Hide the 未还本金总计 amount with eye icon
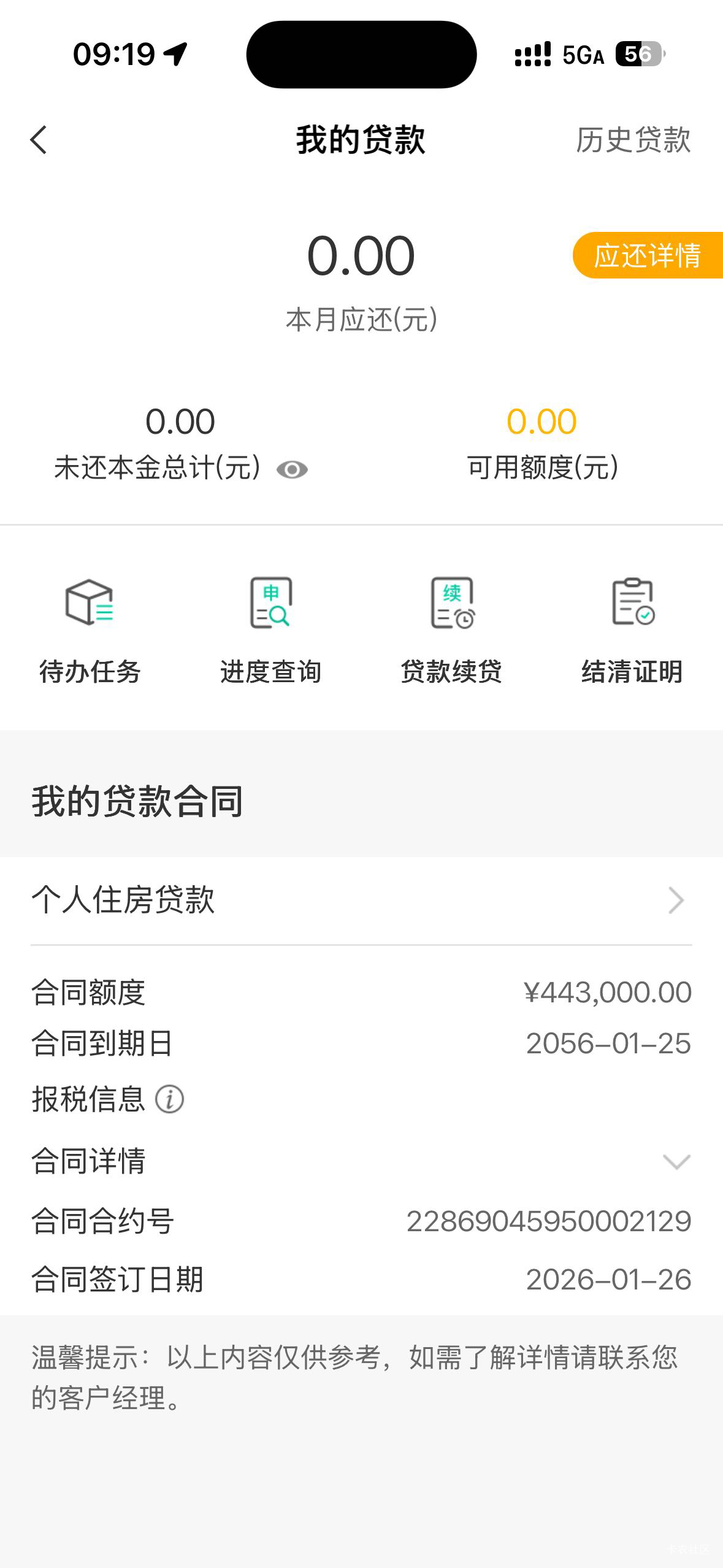 coord(292,470)
